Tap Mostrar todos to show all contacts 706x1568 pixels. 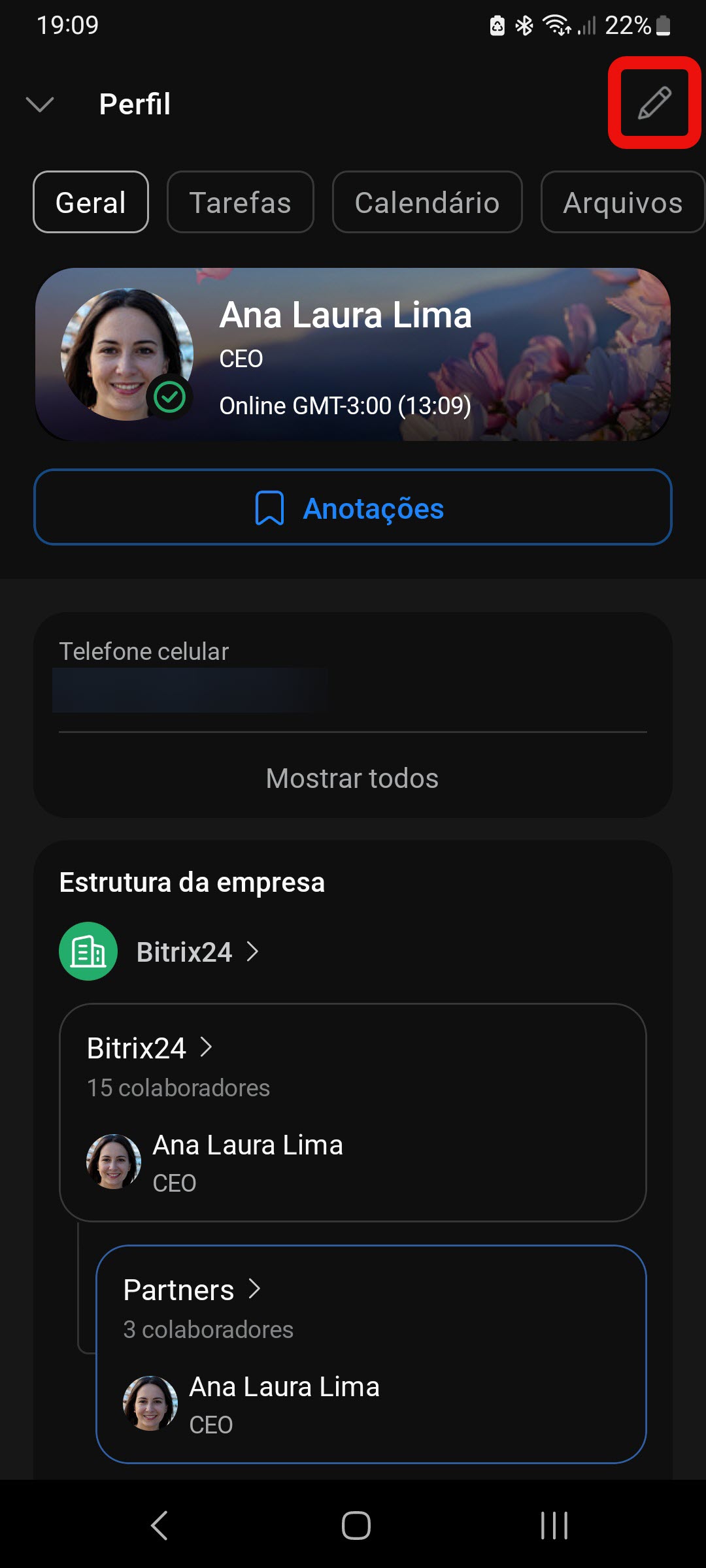[x=352, y=778]
